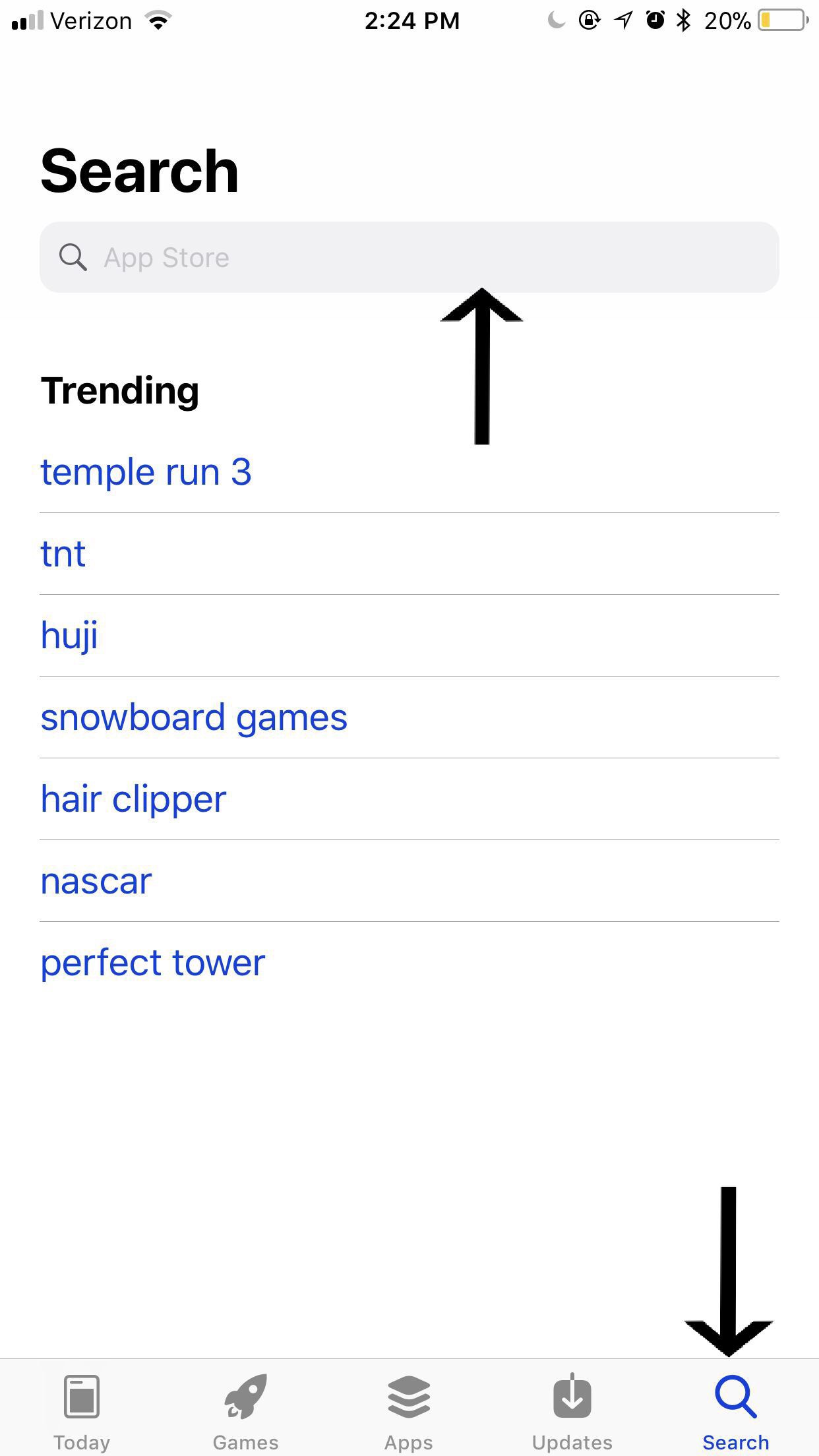Open the Apps tab
This screenshot has height=1456, width=819.
click(x=409, y=1411)
